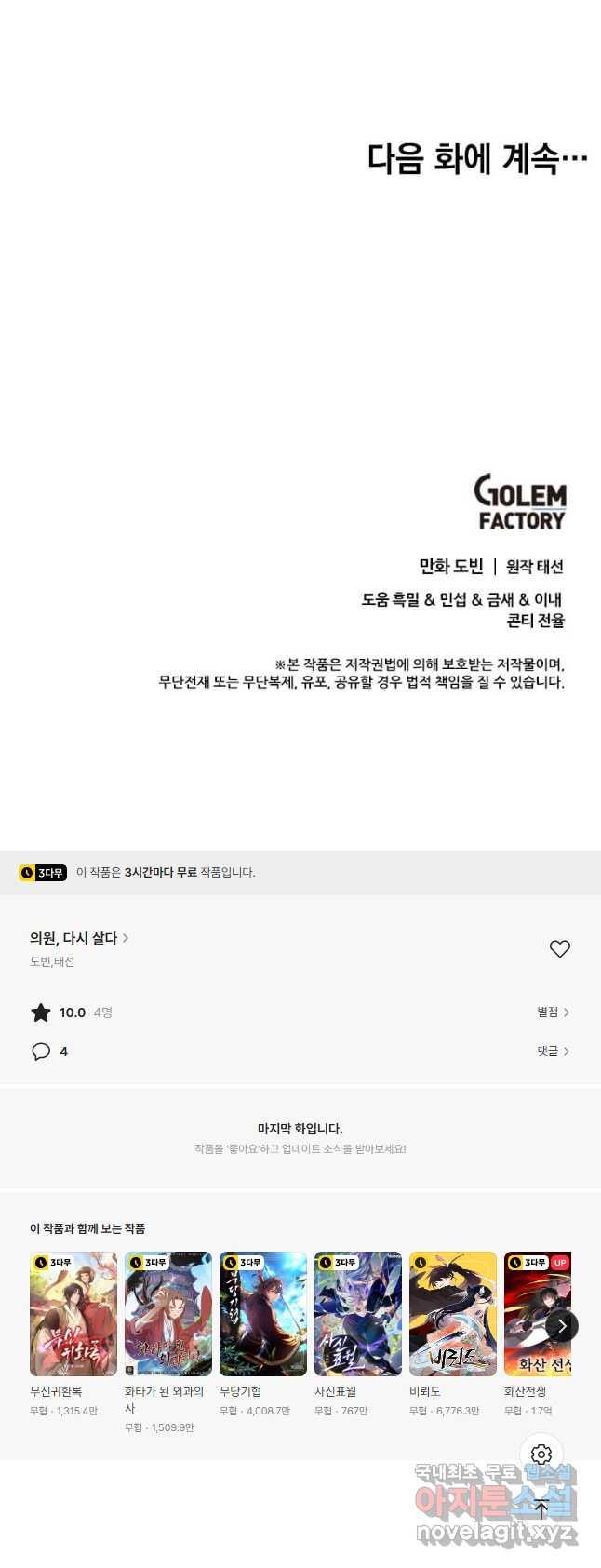Open the 무당기협 recommended title
Image resolution: width=601 pixels, height=1568 pixels.
[x=263, y=1314]
